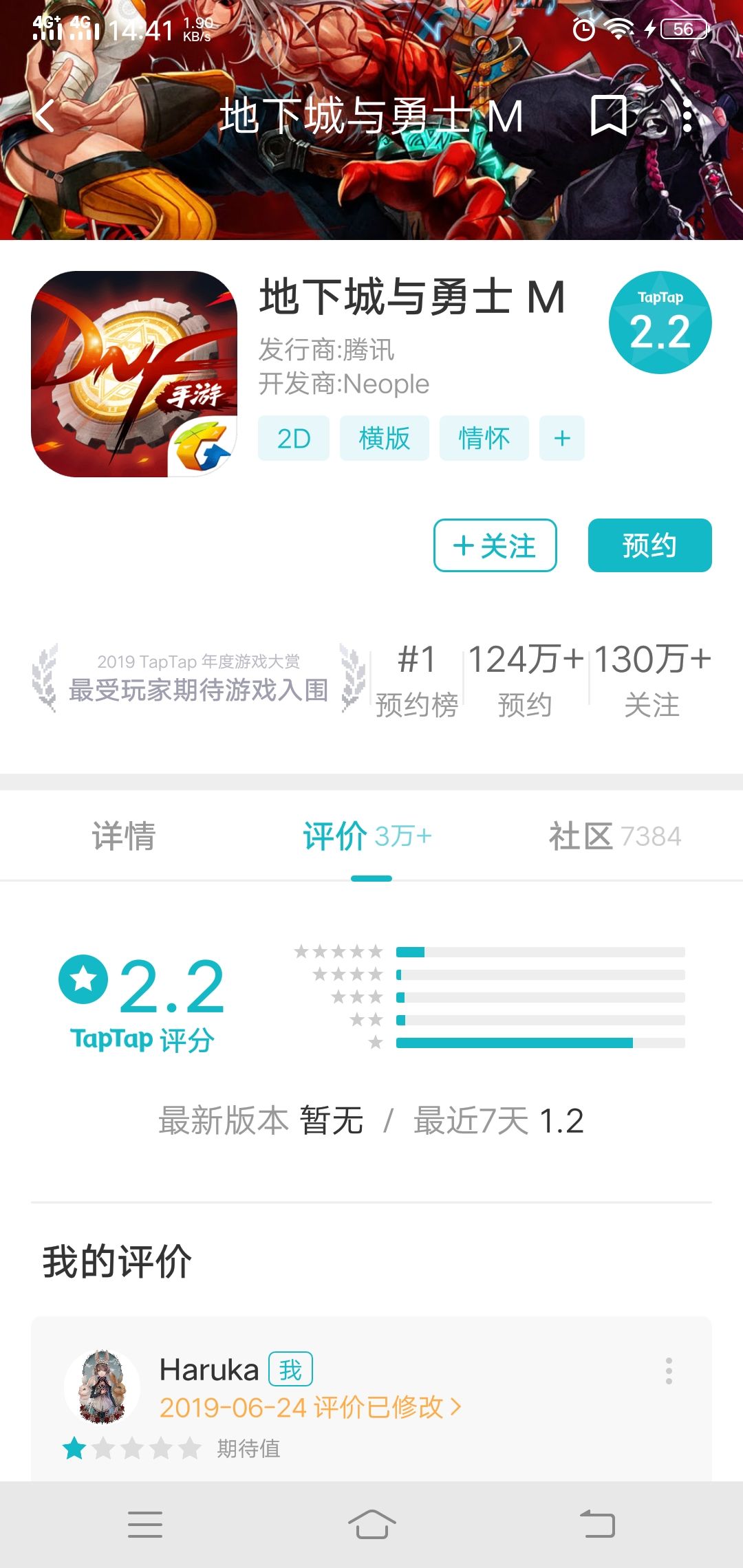Tap the system home button
Screen dimensions: 743x1568
pos(371,1524)
